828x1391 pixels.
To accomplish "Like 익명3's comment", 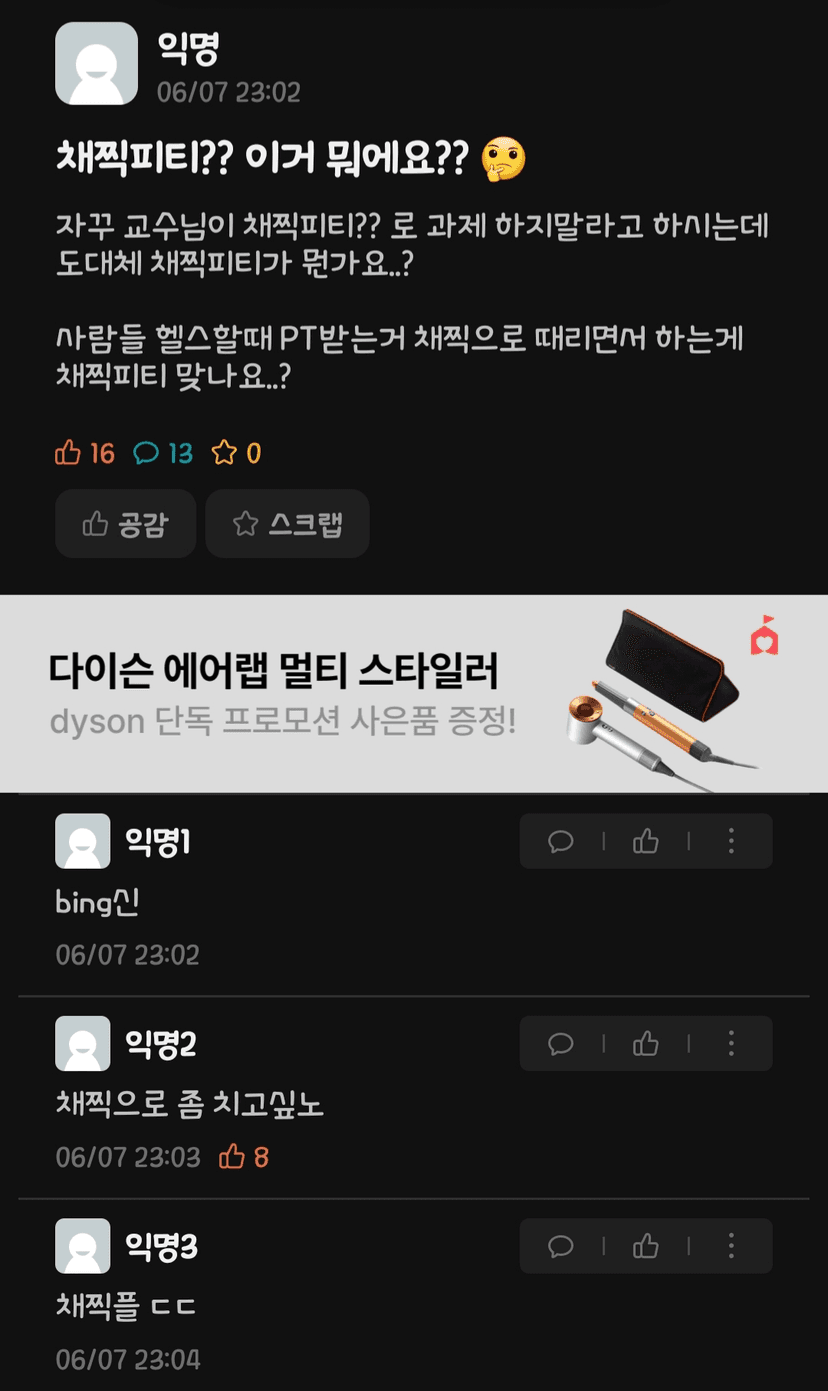I will (646, 1246).
